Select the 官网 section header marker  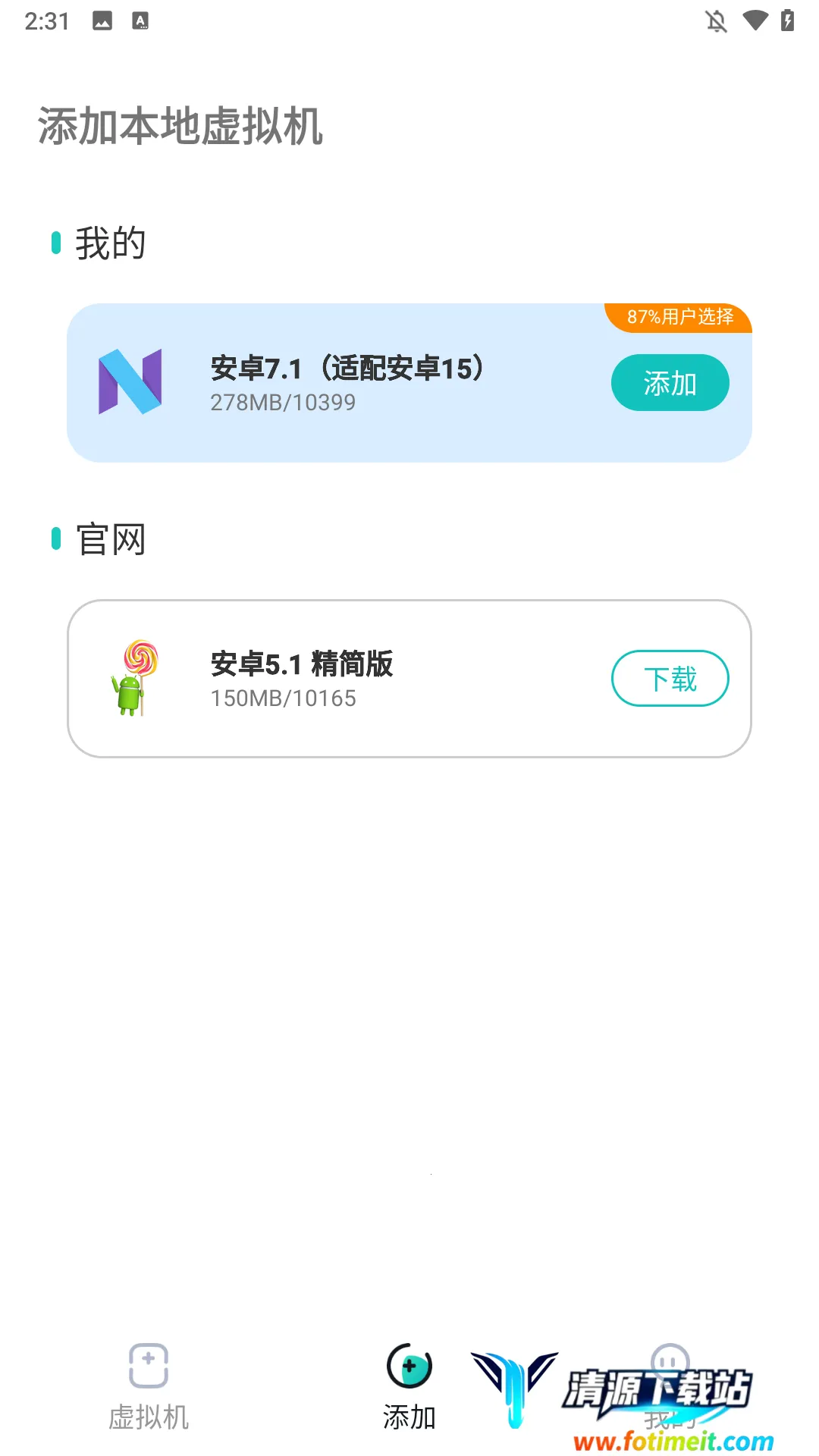click(57, 539)
